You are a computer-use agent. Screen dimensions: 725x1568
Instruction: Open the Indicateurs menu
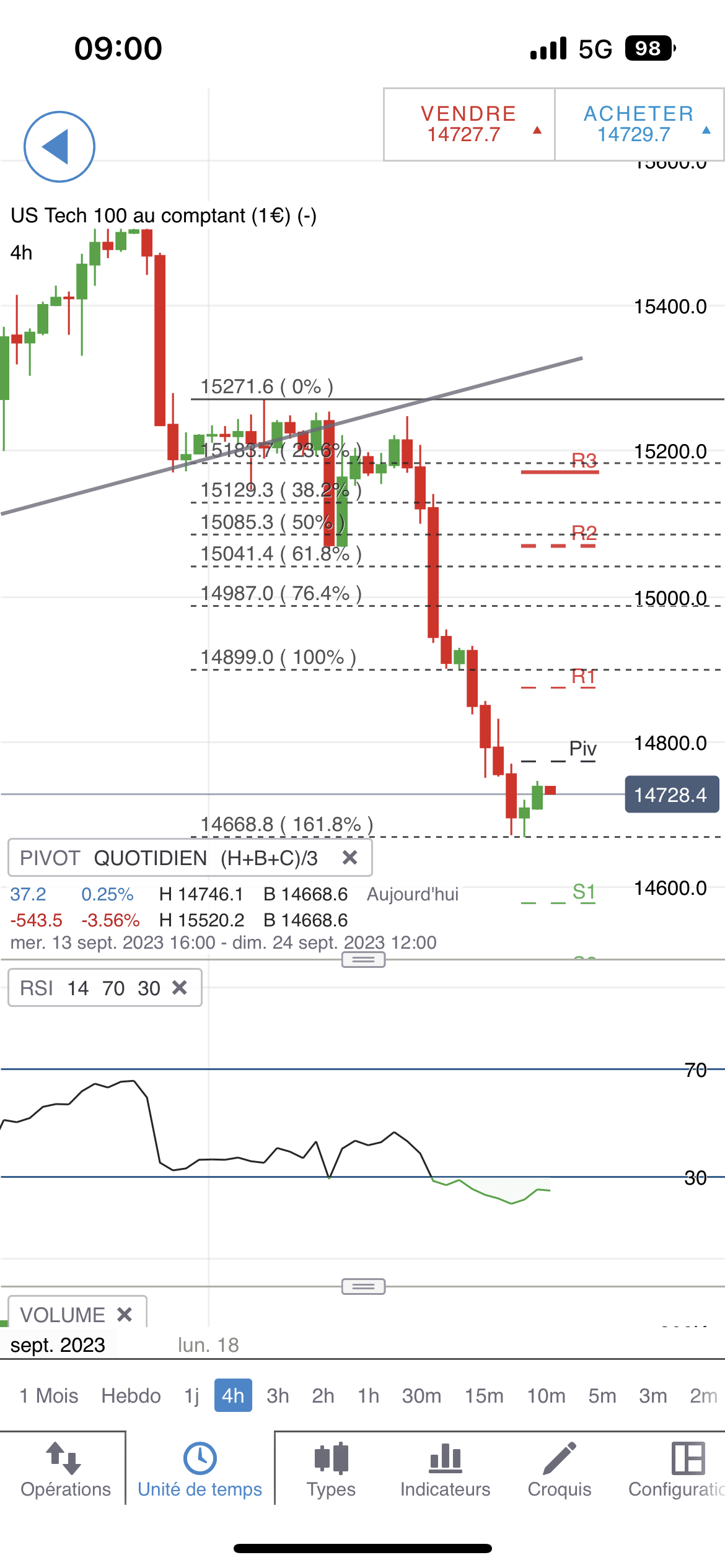click(x=445, y=1470)
